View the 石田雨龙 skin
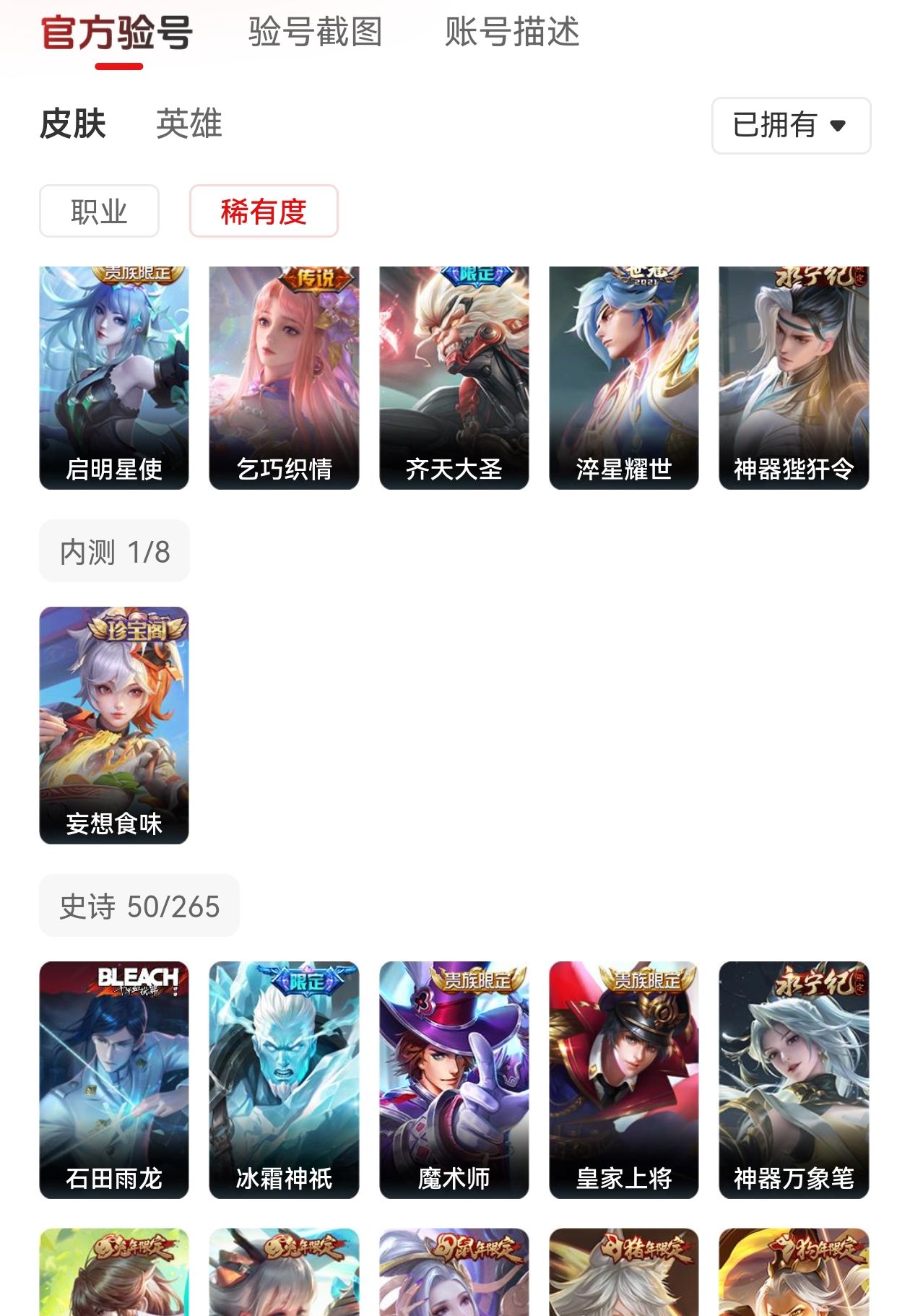 click(114, 1080)
